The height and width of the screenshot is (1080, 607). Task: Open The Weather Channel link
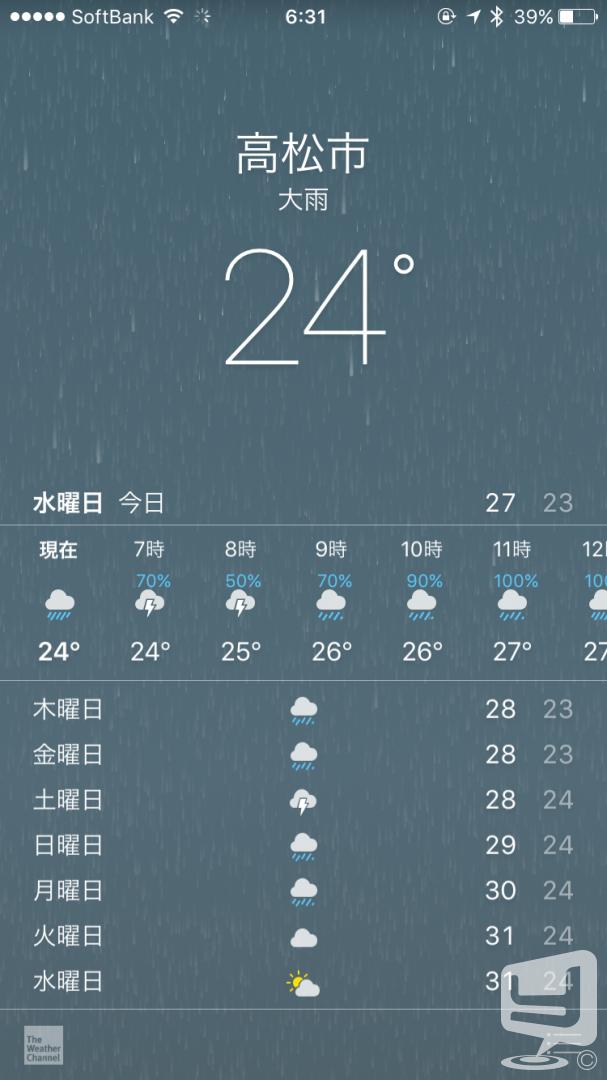point(43,1045)
